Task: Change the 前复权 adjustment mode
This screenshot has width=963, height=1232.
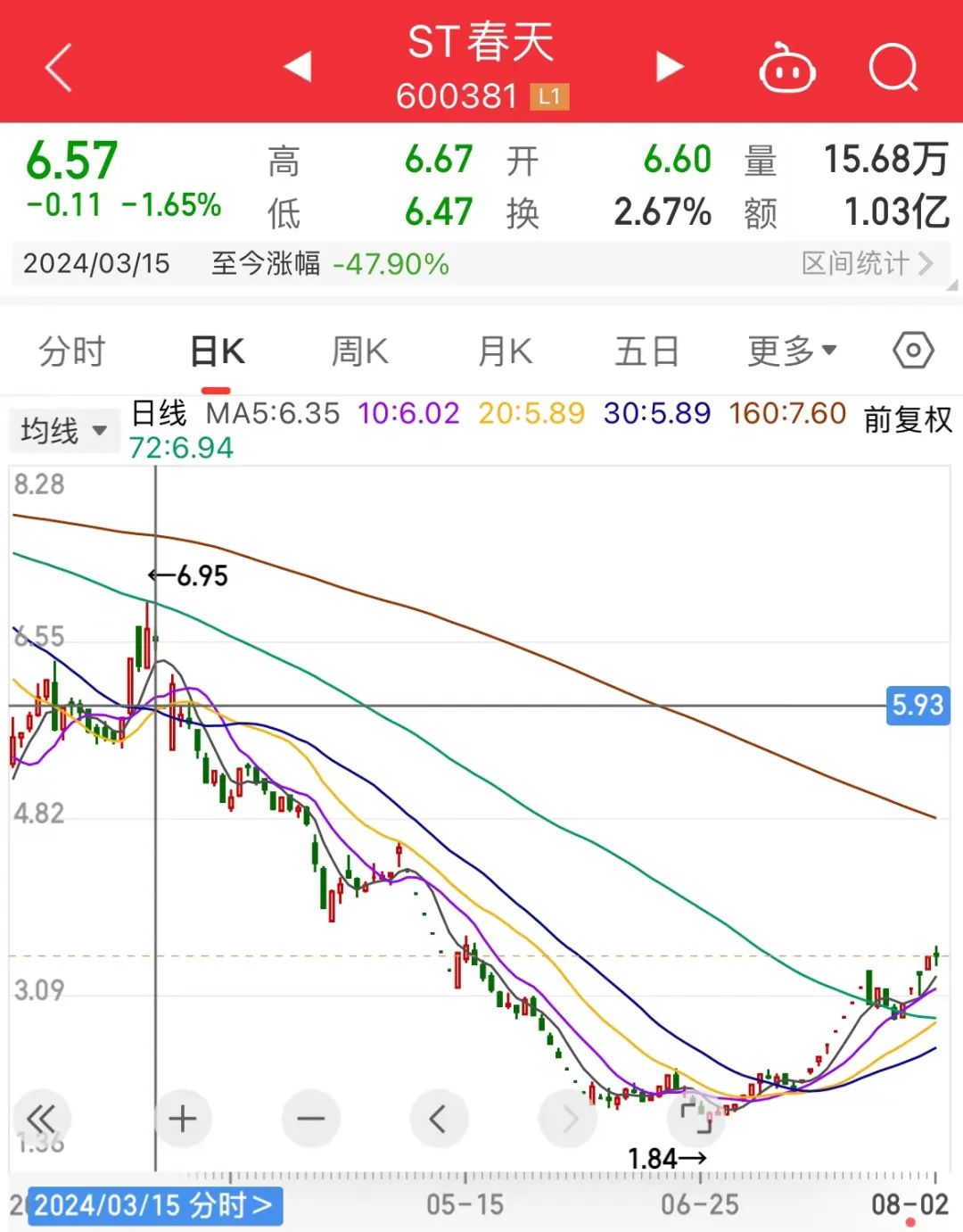Action: point(908,419)
